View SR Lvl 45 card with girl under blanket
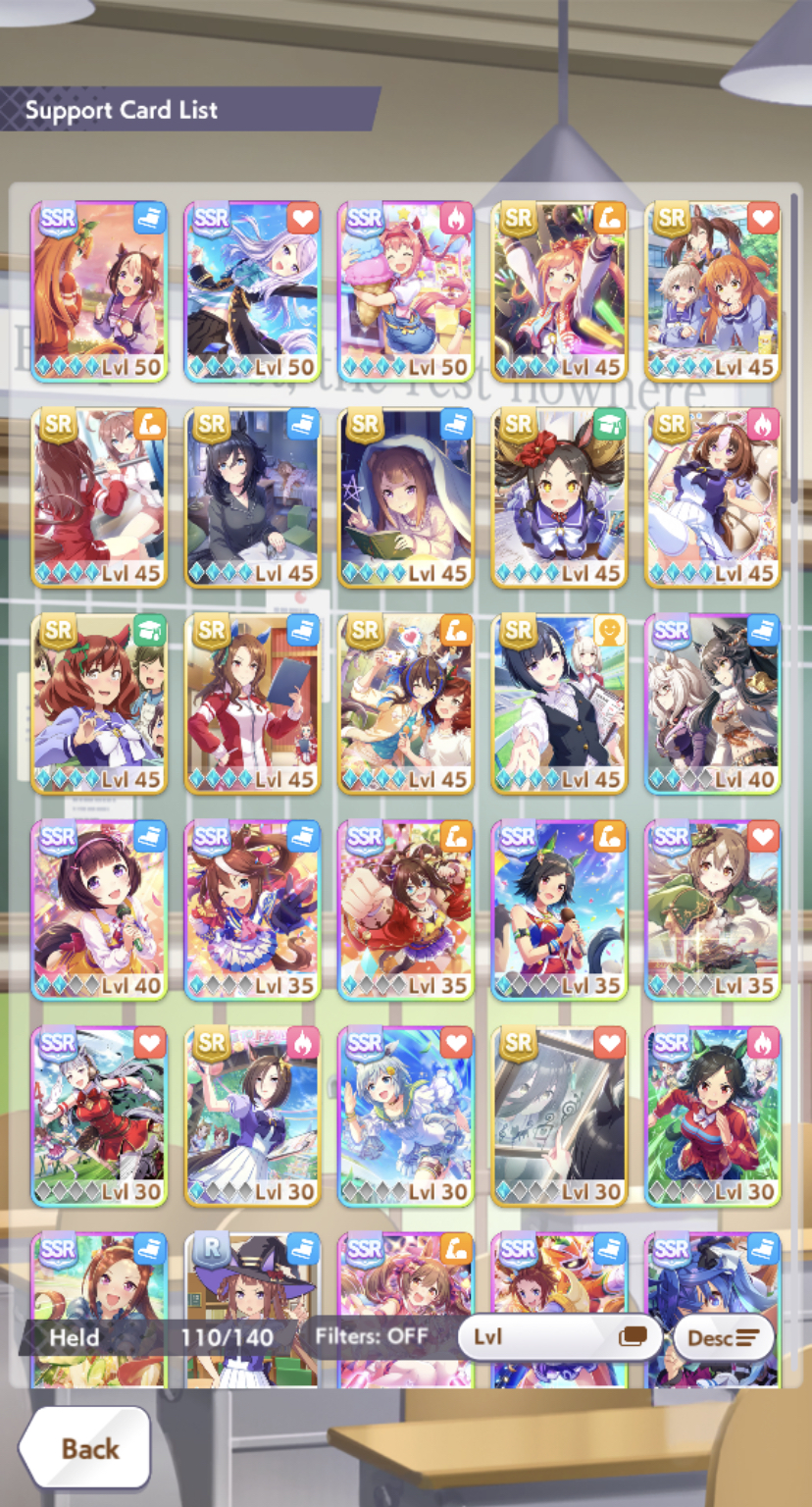Viewport: 812px width, 1507px height. [x=406, y=497]
